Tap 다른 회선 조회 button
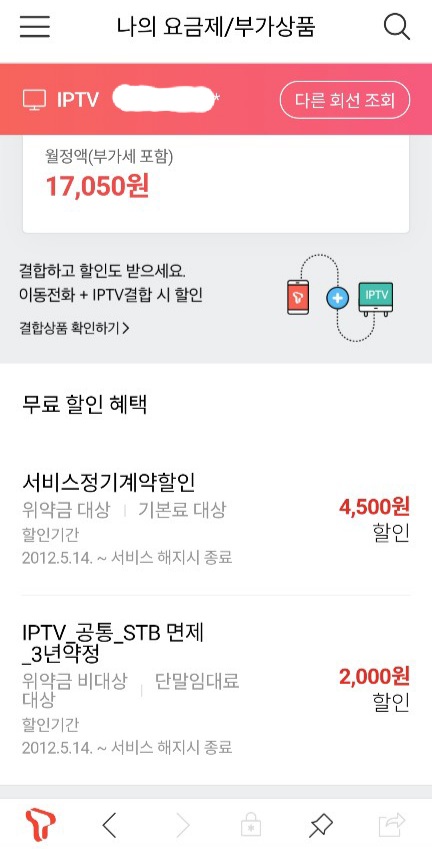432x849 pixels. click(345, 100)
